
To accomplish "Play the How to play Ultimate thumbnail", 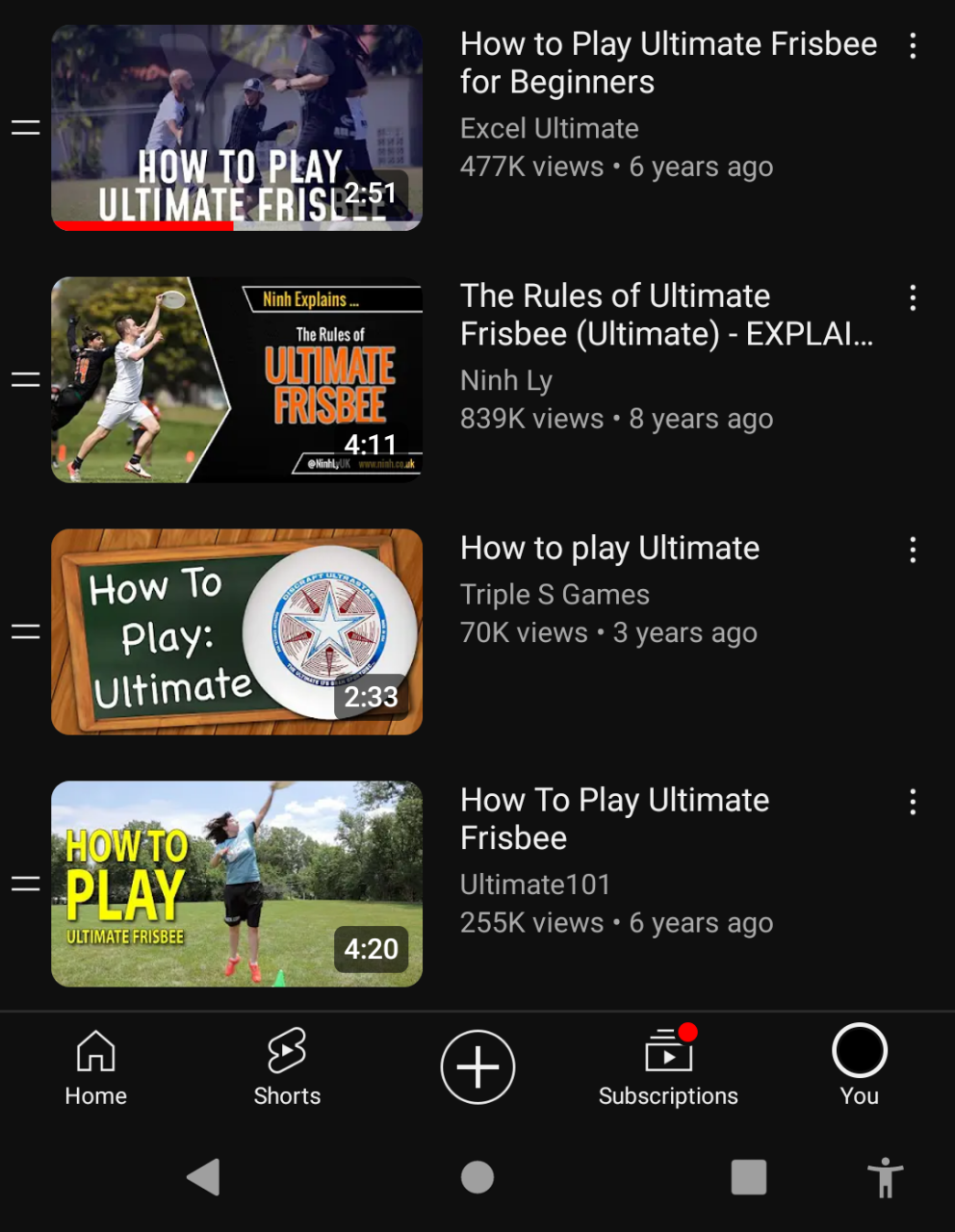I will [237, 632].
